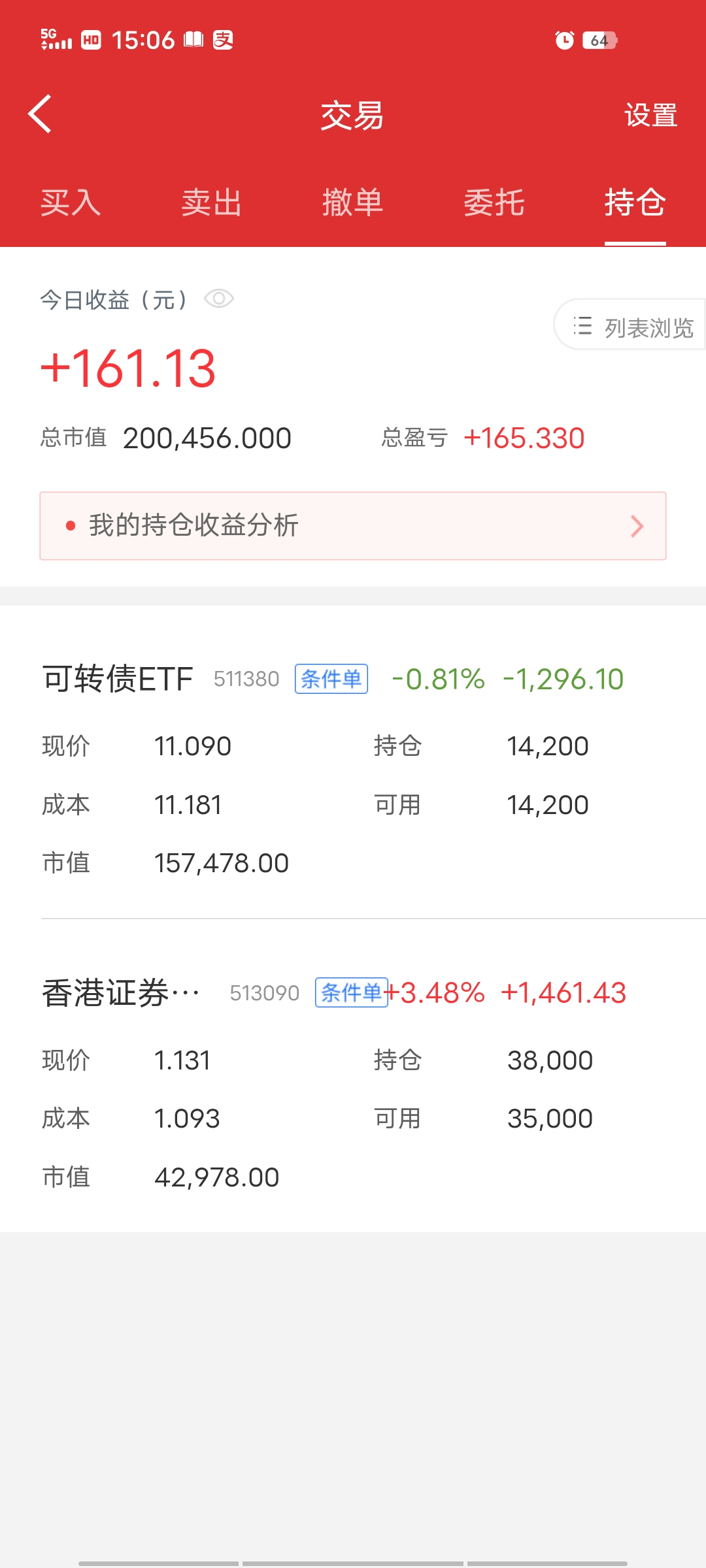Open 我的持仓收益分析
Screen dimensions: 706x1568
(x=353, y=526)
